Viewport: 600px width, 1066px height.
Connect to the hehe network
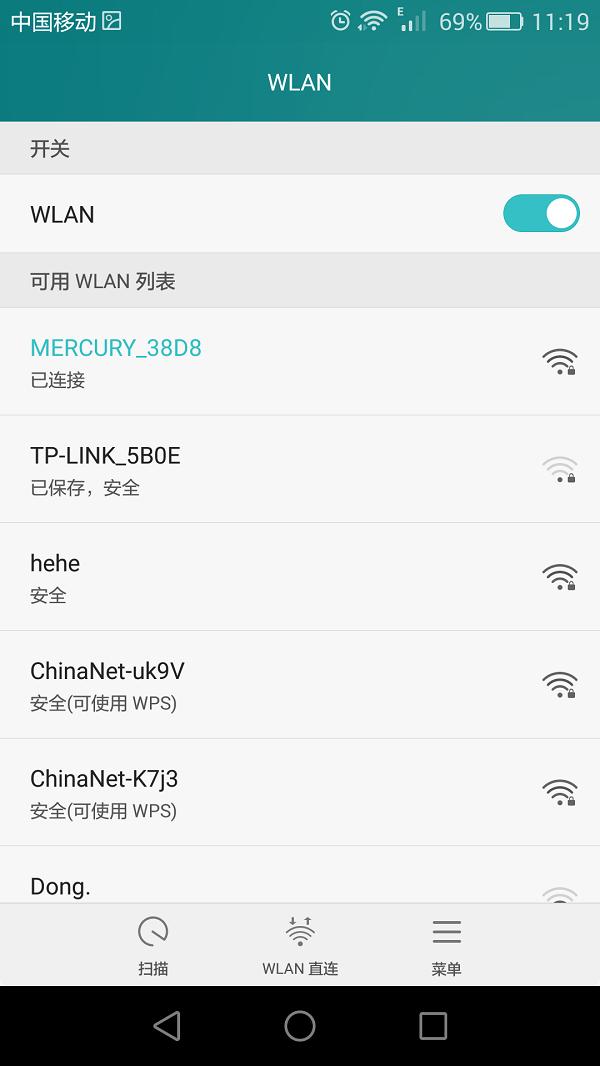pyautogui.click(x=300, y=577)
